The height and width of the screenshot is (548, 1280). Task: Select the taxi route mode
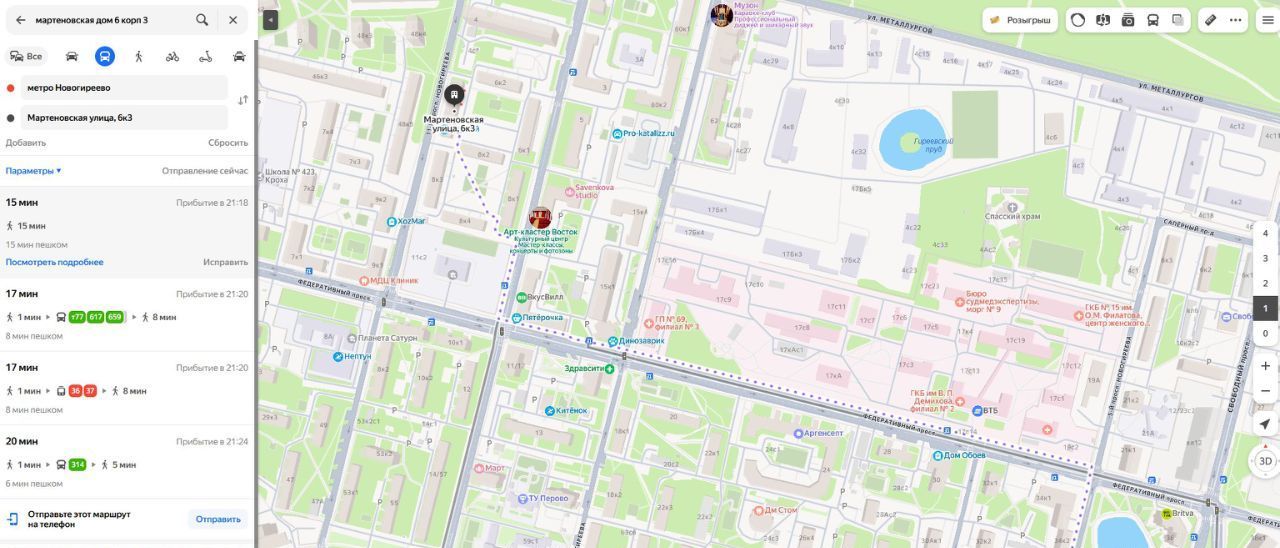point(239,57)
